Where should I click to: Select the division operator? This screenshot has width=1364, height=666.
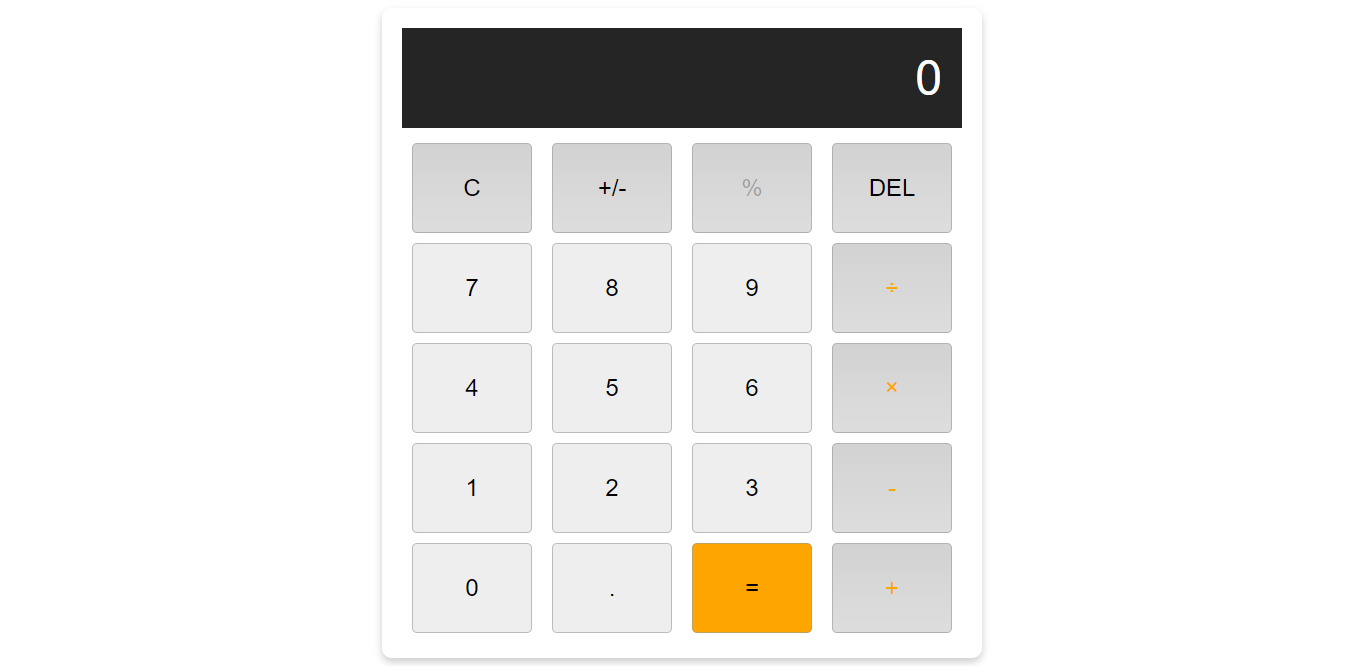pos(892,288)
